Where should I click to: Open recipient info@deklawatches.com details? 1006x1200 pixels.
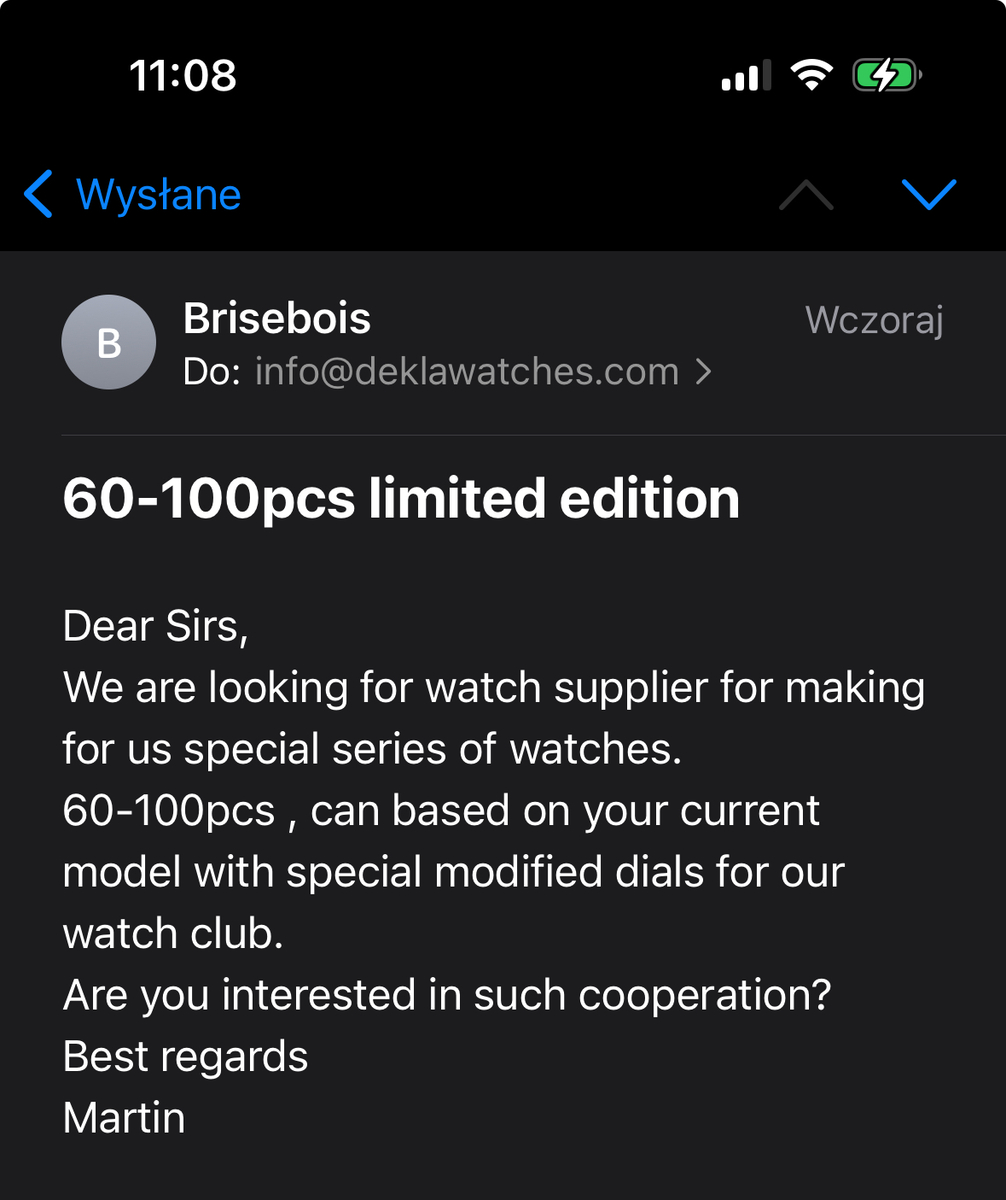coord(467,372)
